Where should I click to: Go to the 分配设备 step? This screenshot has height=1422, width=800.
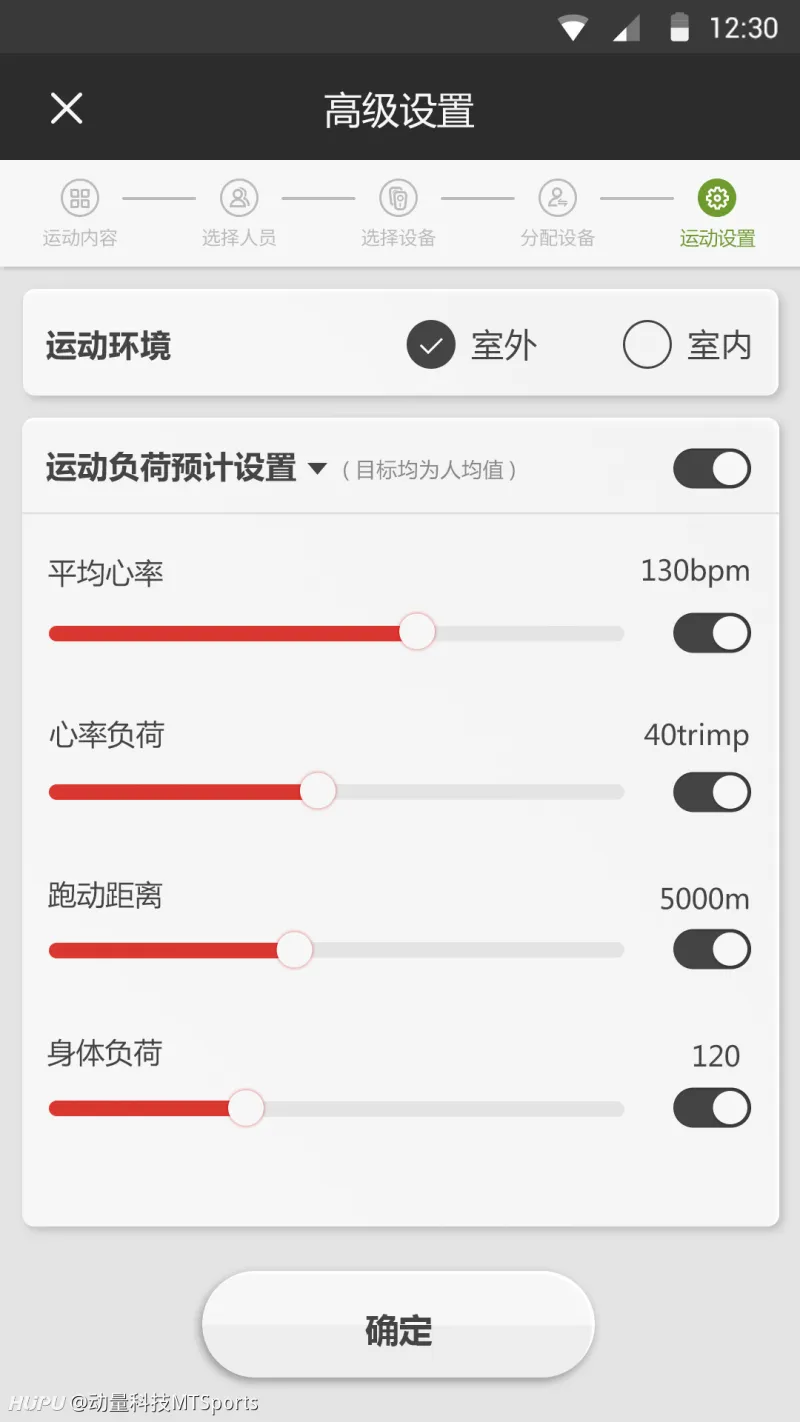[557, 213]
